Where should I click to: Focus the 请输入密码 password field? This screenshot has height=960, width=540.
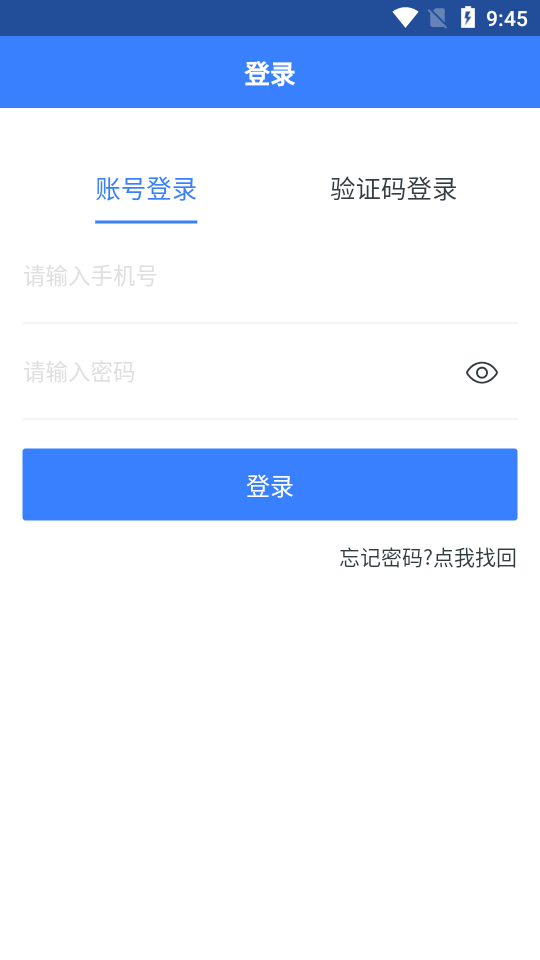coord(239,372)
